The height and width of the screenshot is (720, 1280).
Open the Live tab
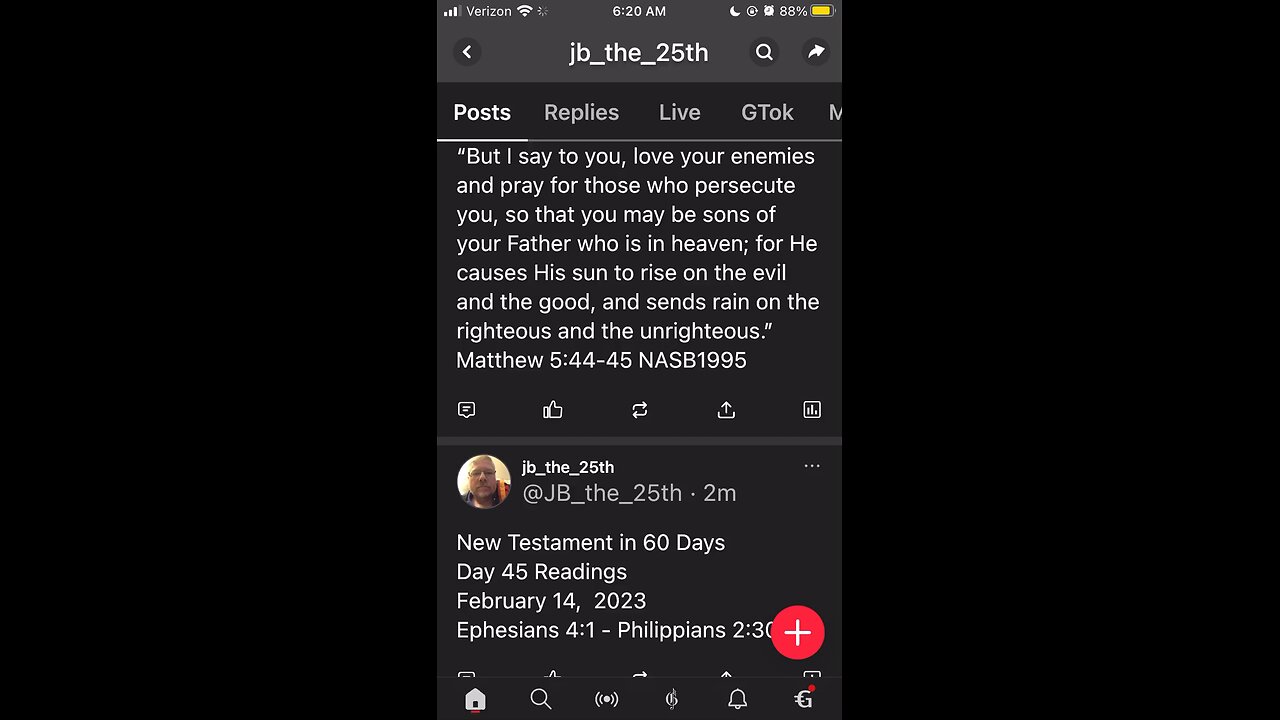coord(679,113)
